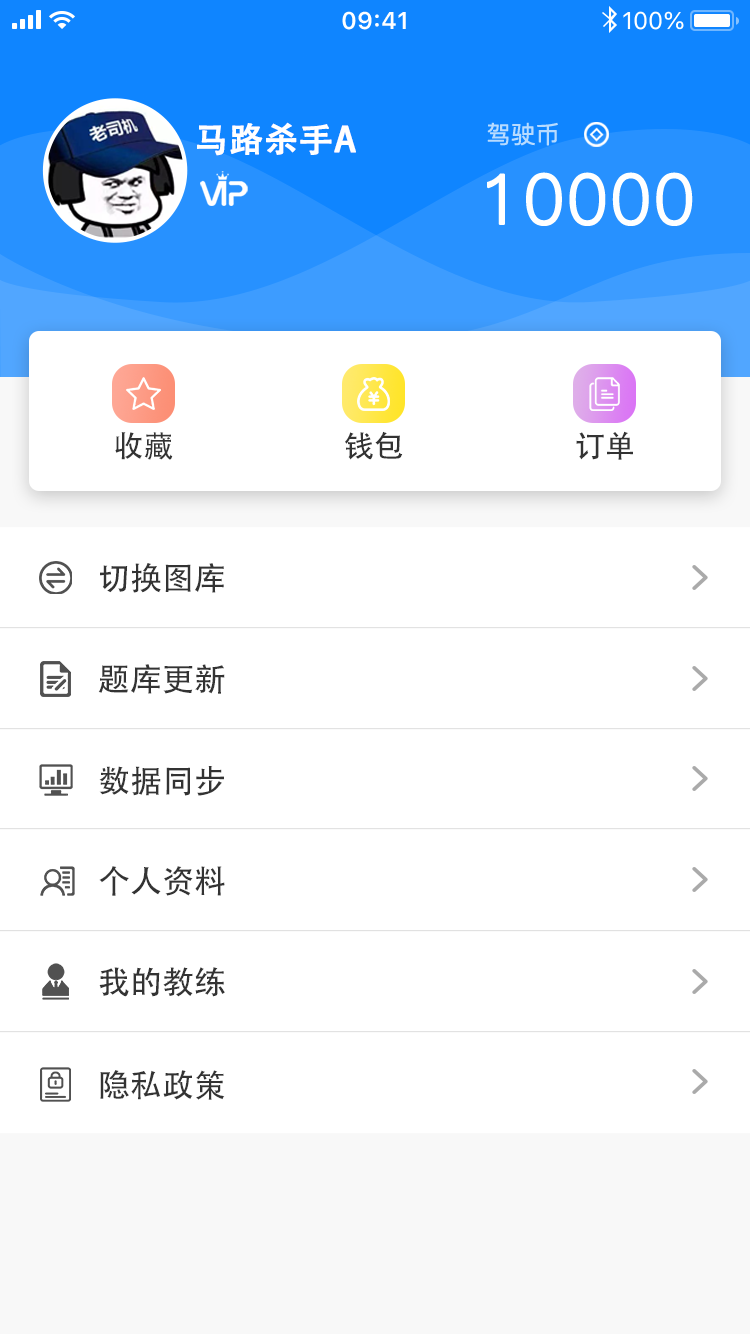The height and width of the screenshot is (1334, 750).
Task: Open the 收藏 favorites shortcut
Action: click(x=144, y=413)
